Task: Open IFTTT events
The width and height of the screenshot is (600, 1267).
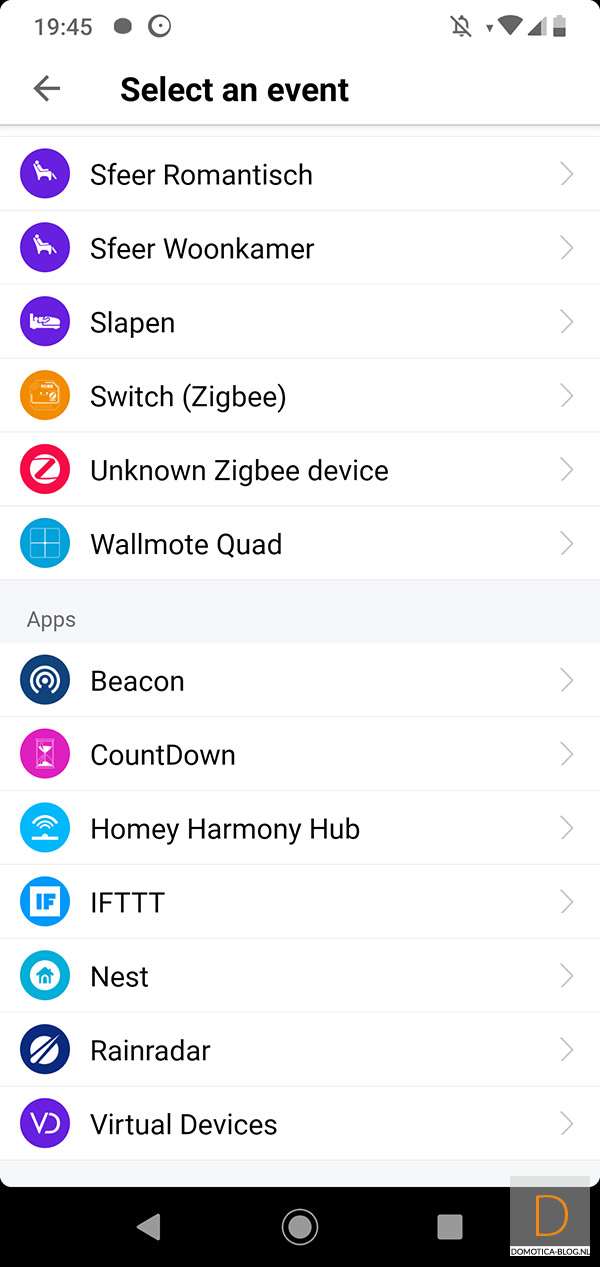Action: pos(300,903)
